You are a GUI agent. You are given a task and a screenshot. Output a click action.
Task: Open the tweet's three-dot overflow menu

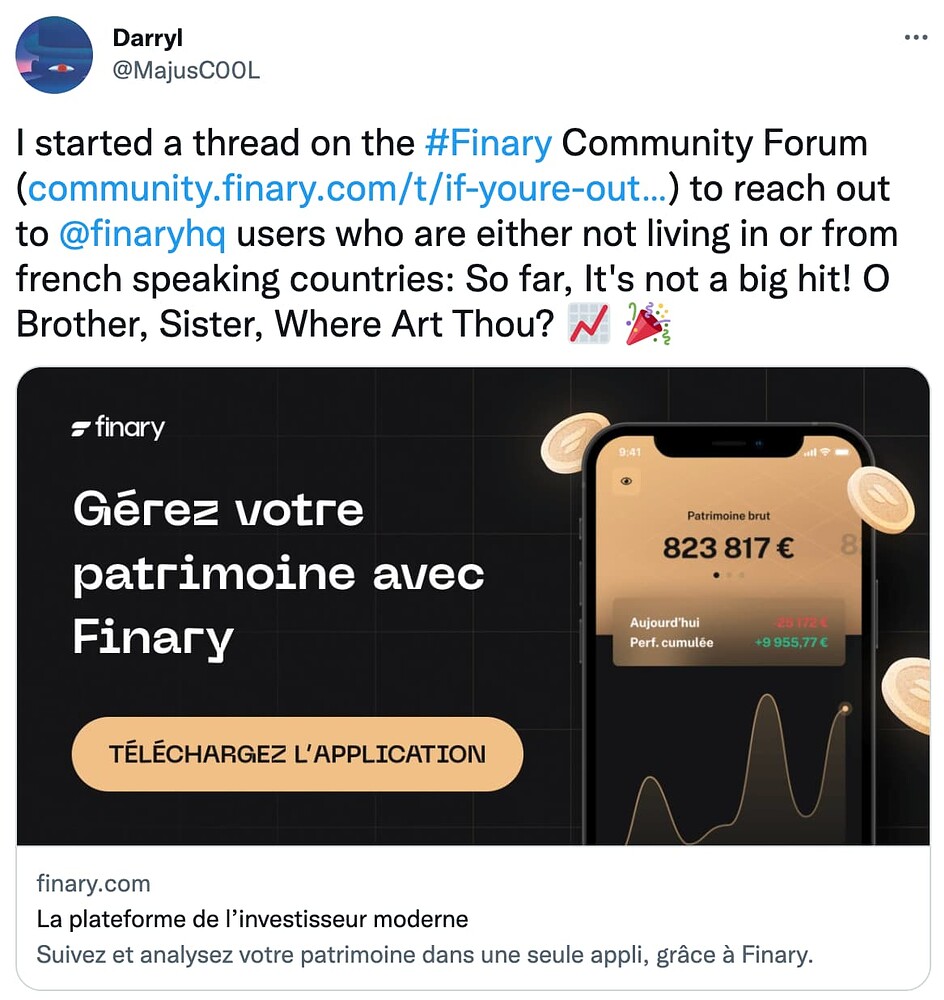coord(915,38)
